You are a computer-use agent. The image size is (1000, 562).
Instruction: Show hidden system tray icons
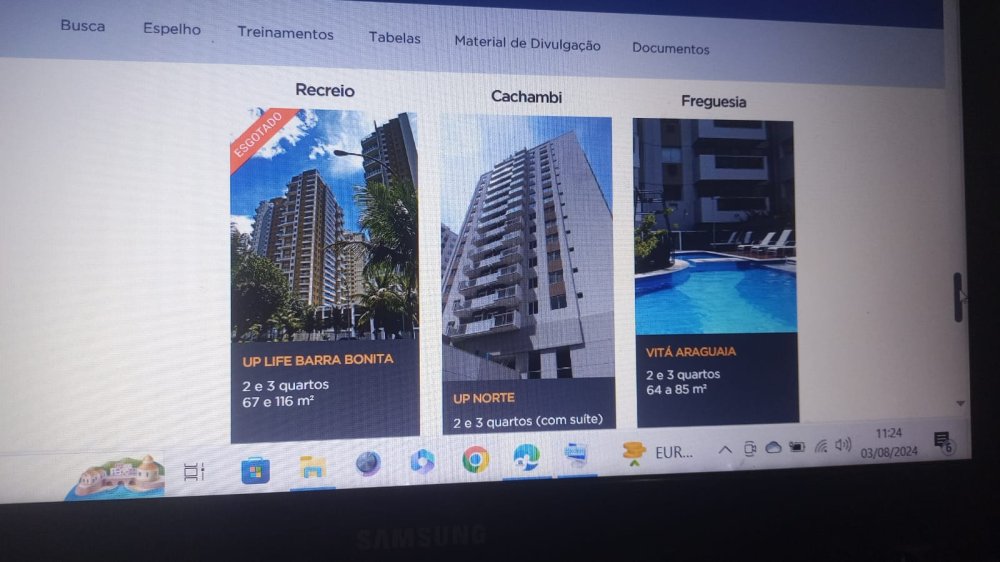coord(725,451)
